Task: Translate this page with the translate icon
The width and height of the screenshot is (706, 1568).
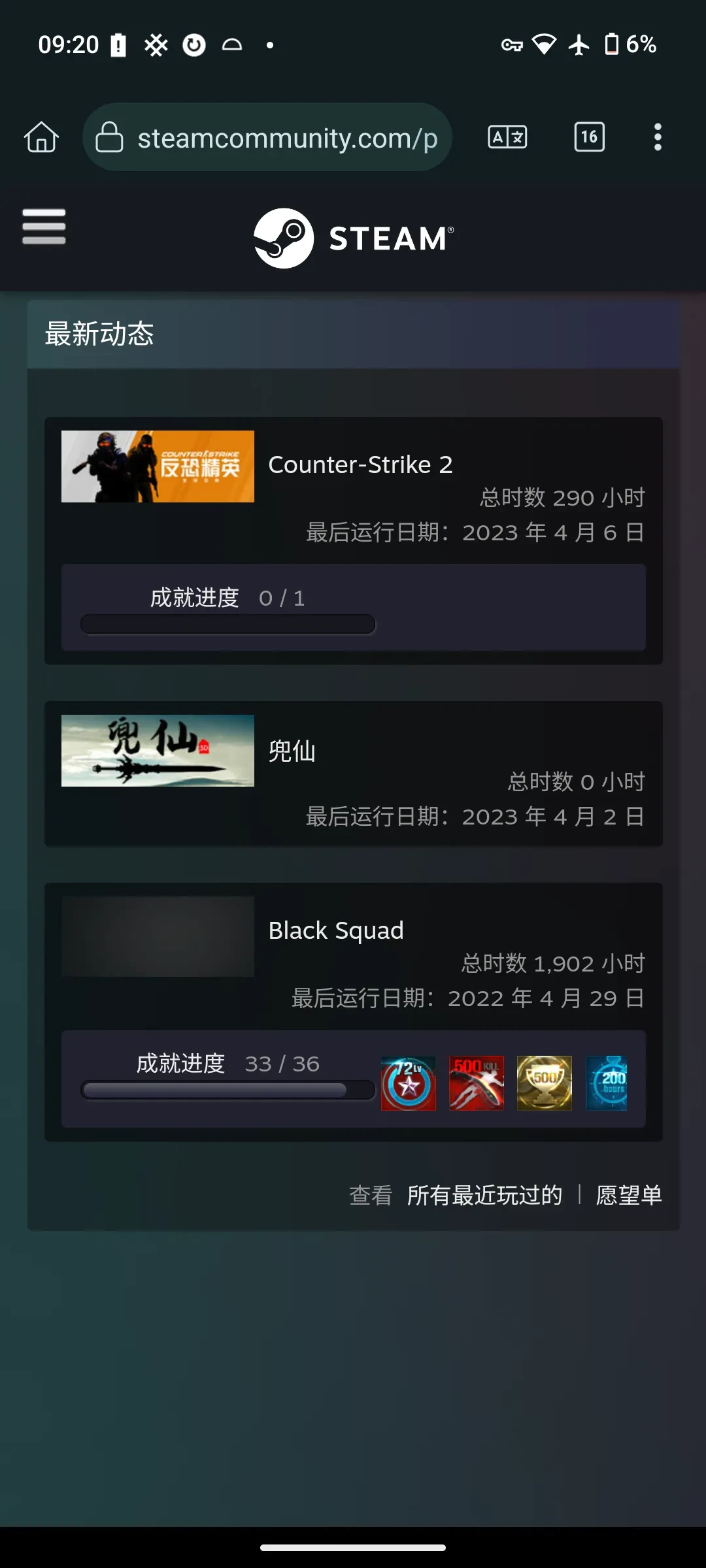Action: pyautogui.click(x=507, y=137)
